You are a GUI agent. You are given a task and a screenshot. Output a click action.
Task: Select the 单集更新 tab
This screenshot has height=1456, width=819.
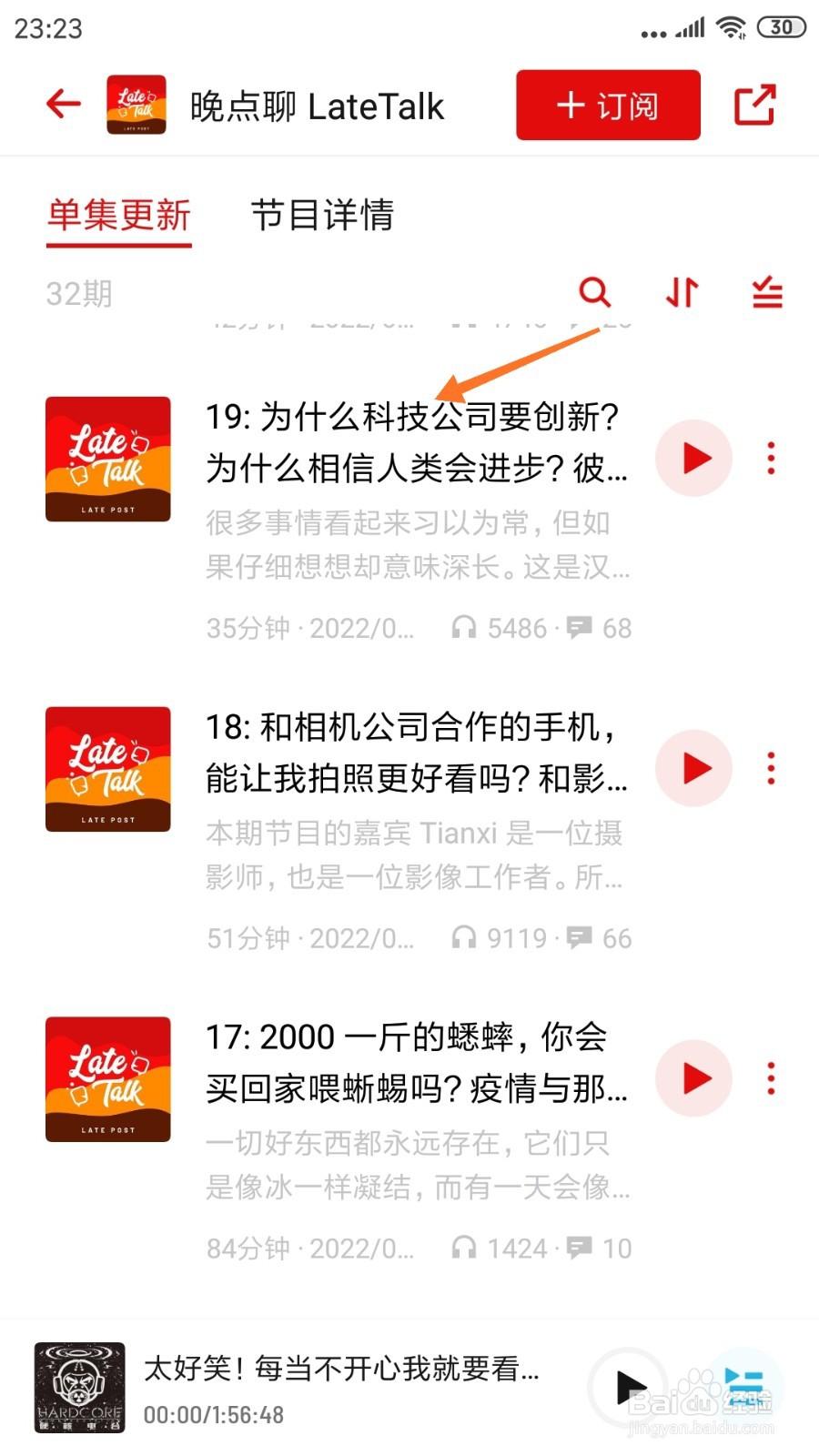click(119, 216)
